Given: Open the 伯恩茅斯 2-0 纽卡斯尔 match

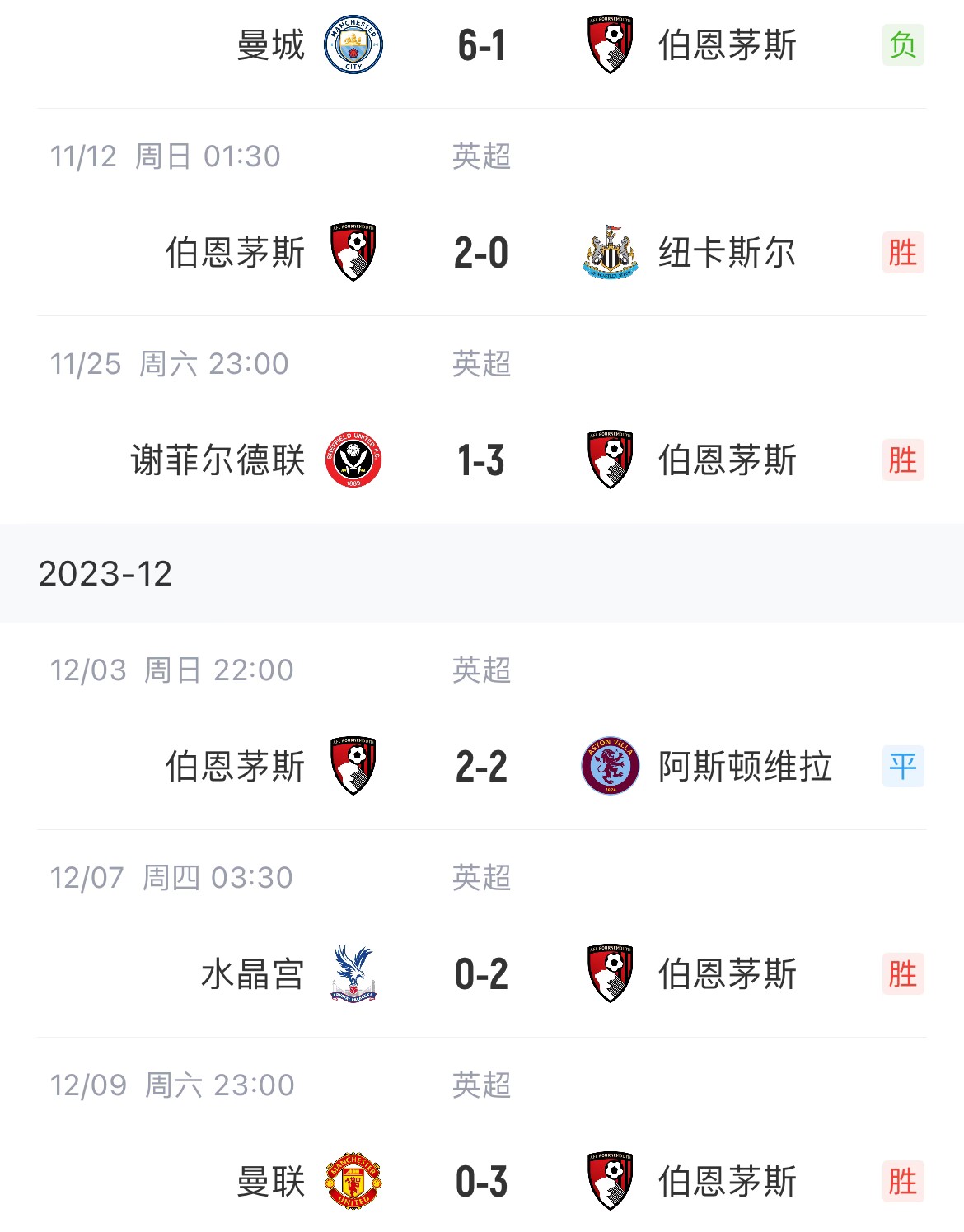Looking at the screenshot, I should pos(481,253).
